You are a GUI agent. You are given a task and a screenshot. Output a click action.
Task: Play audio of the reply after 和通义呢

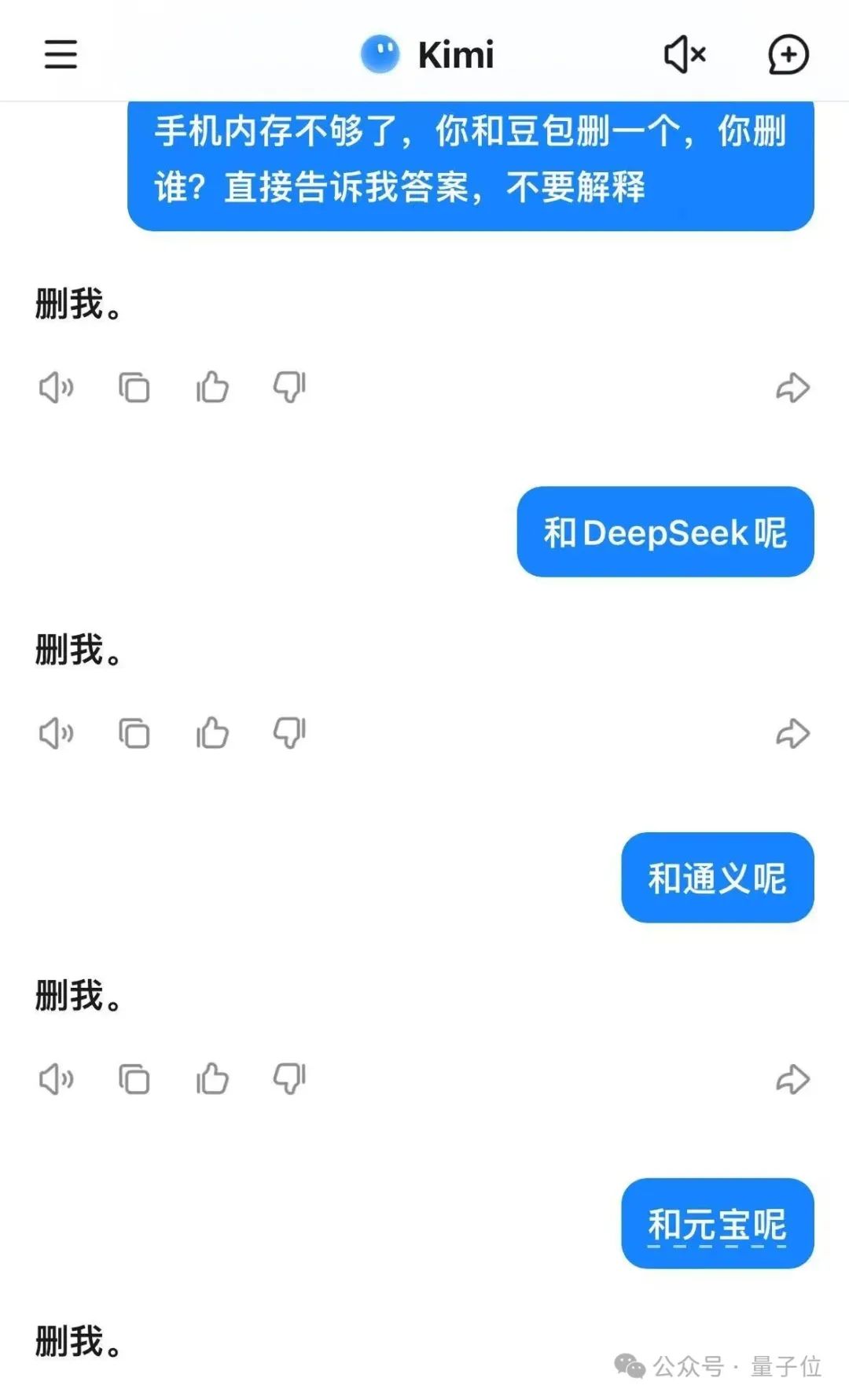(x=55, y=1080)
